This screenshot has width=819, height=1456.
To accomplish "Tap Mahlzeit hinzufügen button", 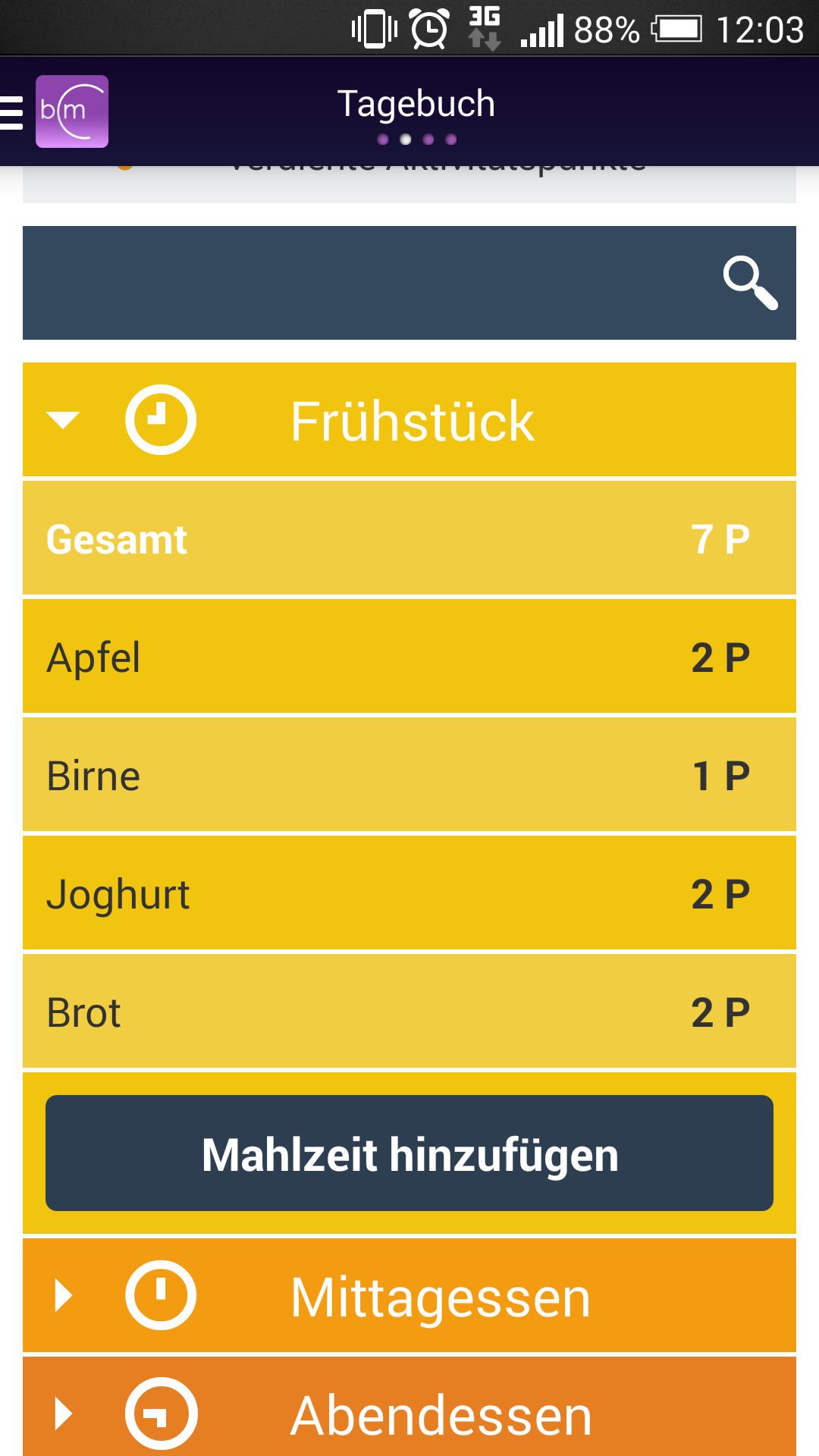I will [x=409, y=1153].
